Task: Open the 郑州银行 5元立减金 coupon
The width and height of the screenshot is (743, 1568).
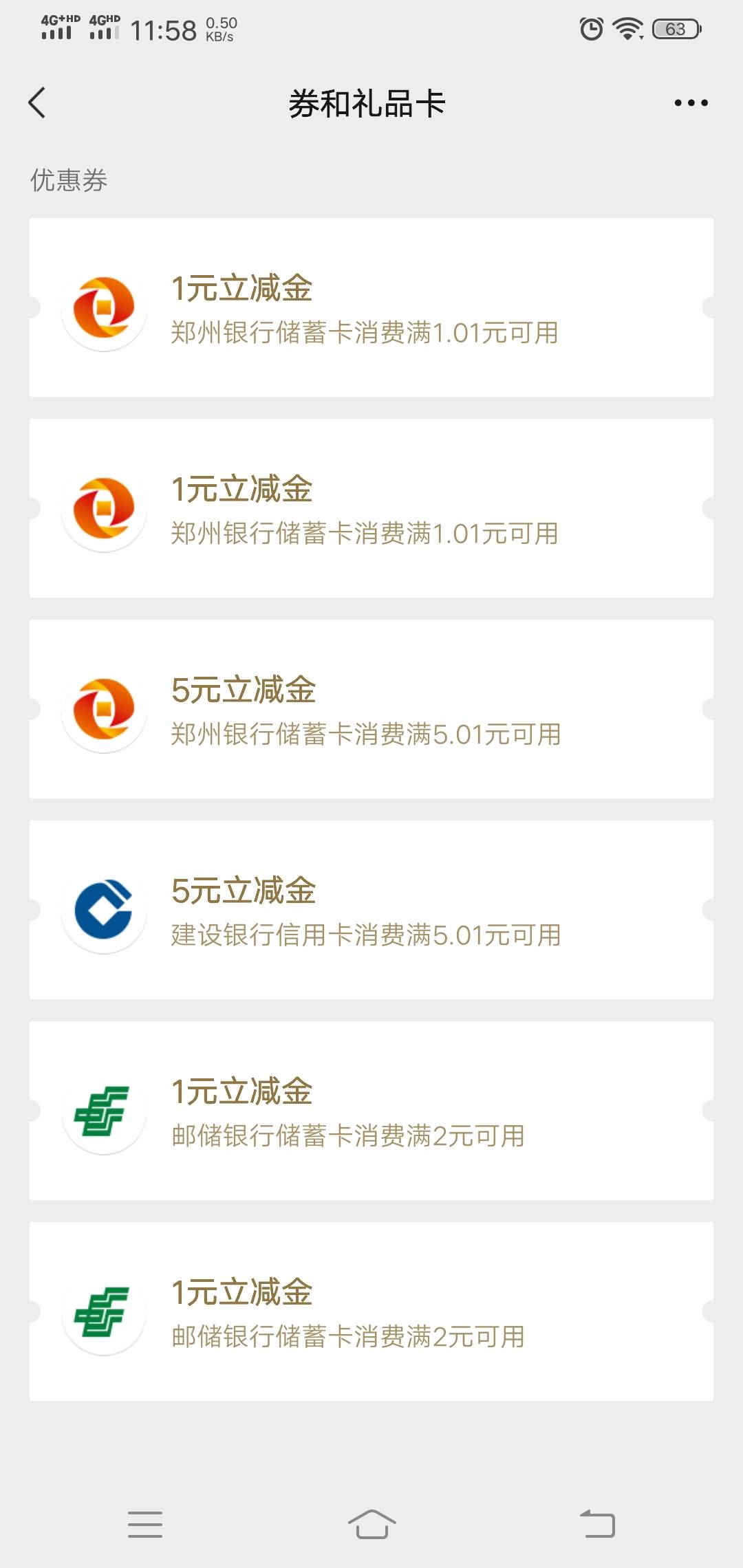Action: pyautogui.click(x=371, y=709)
